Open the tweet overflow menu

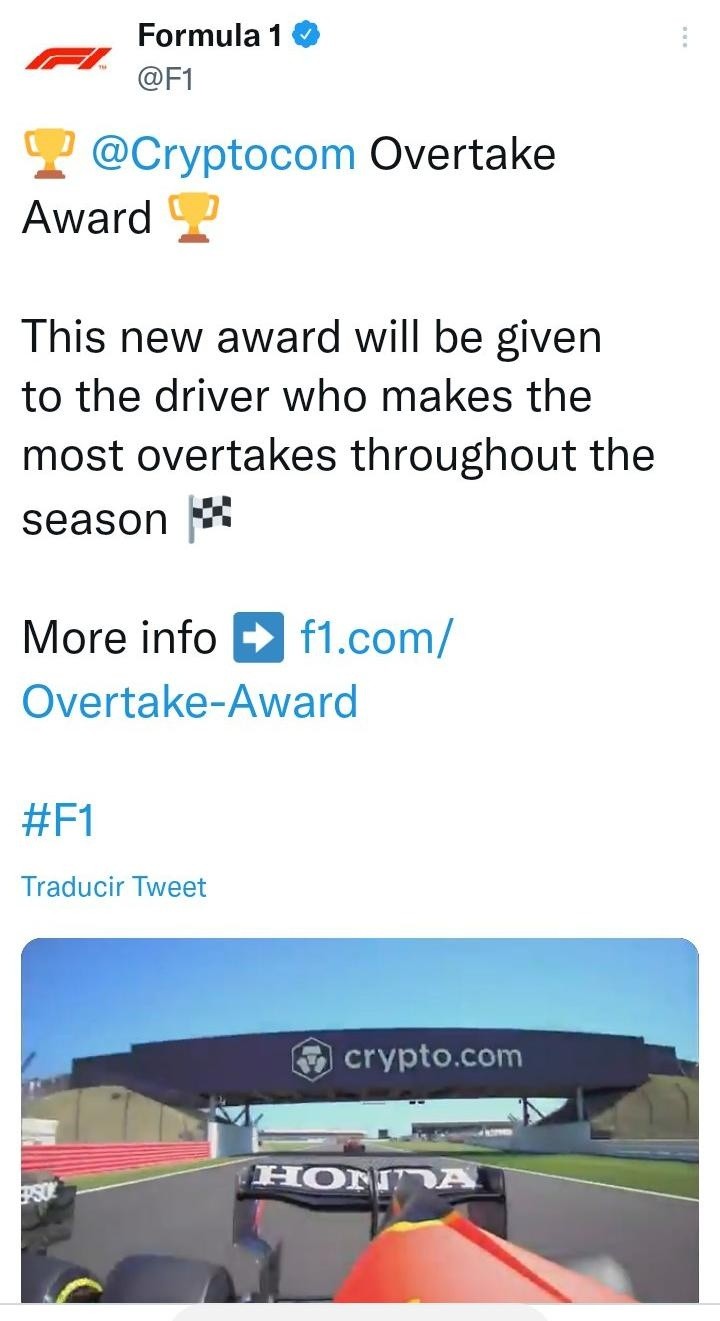(685, 38)
